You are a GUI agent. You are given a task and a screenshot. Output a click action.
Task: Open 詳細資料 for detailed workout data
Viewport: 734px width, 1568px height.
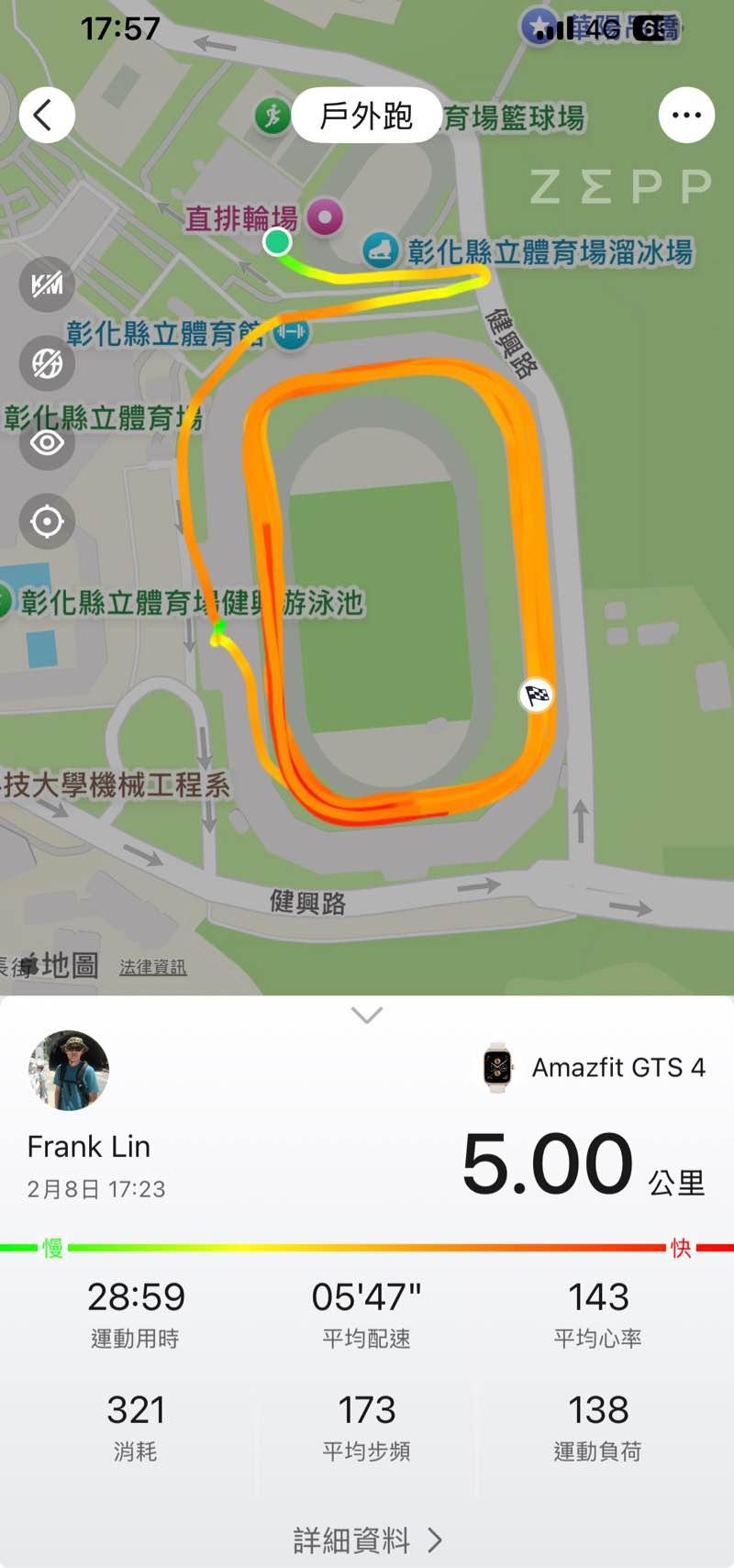(x=367, y=1540)
